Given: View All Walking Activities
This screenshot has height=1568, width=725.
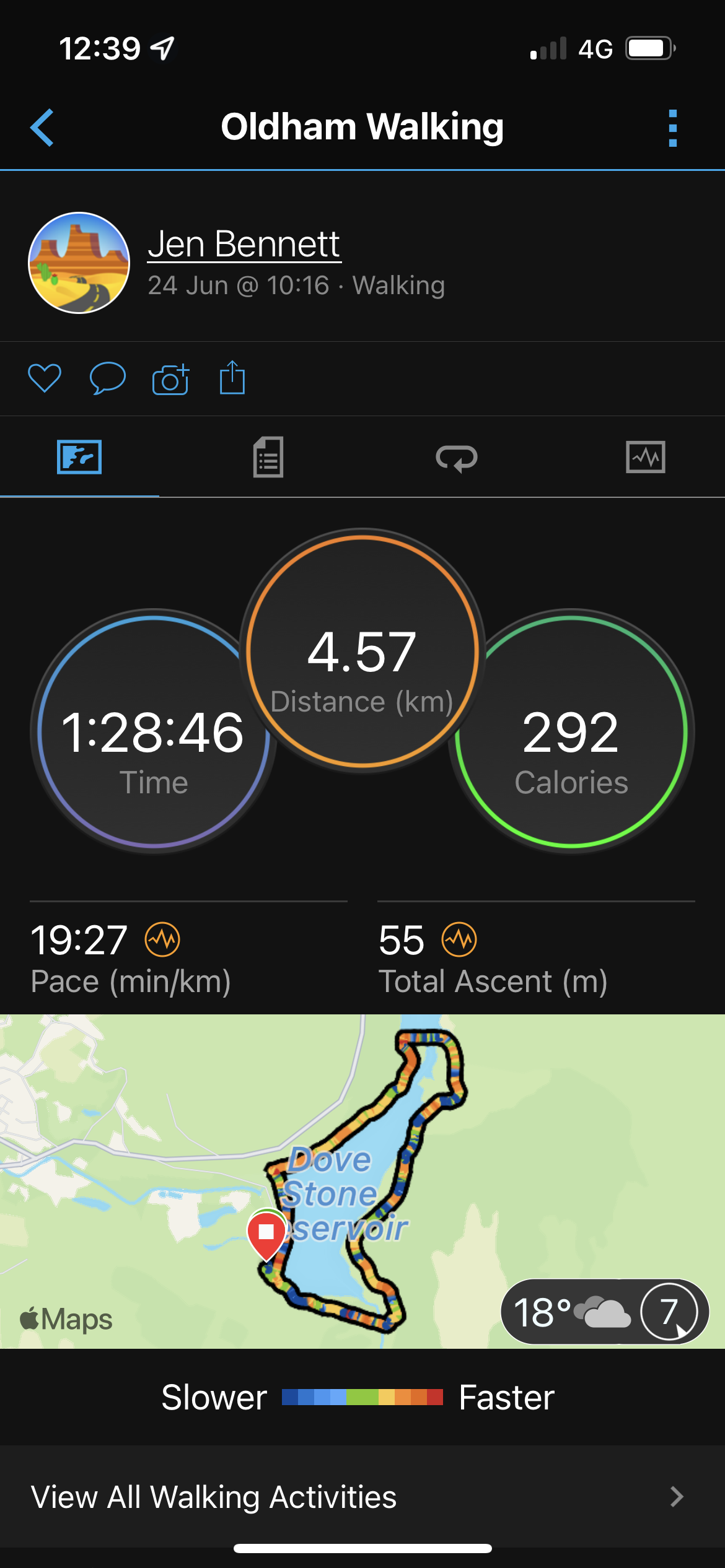Looking at the screenshot, I should pyautogui.click(x=362, y=1497).
